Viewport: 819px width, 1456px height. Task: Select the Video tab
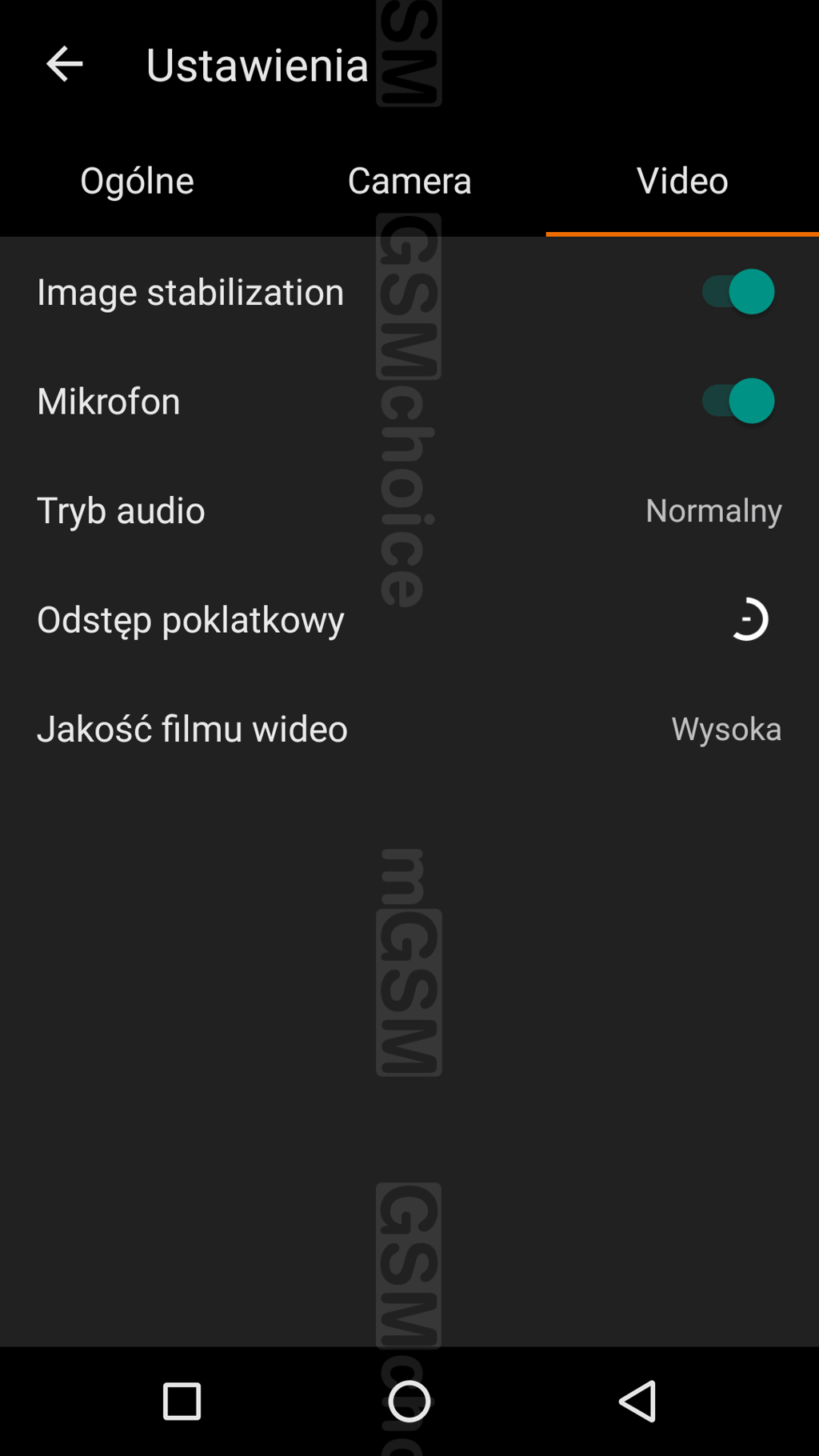coord(682,181)
